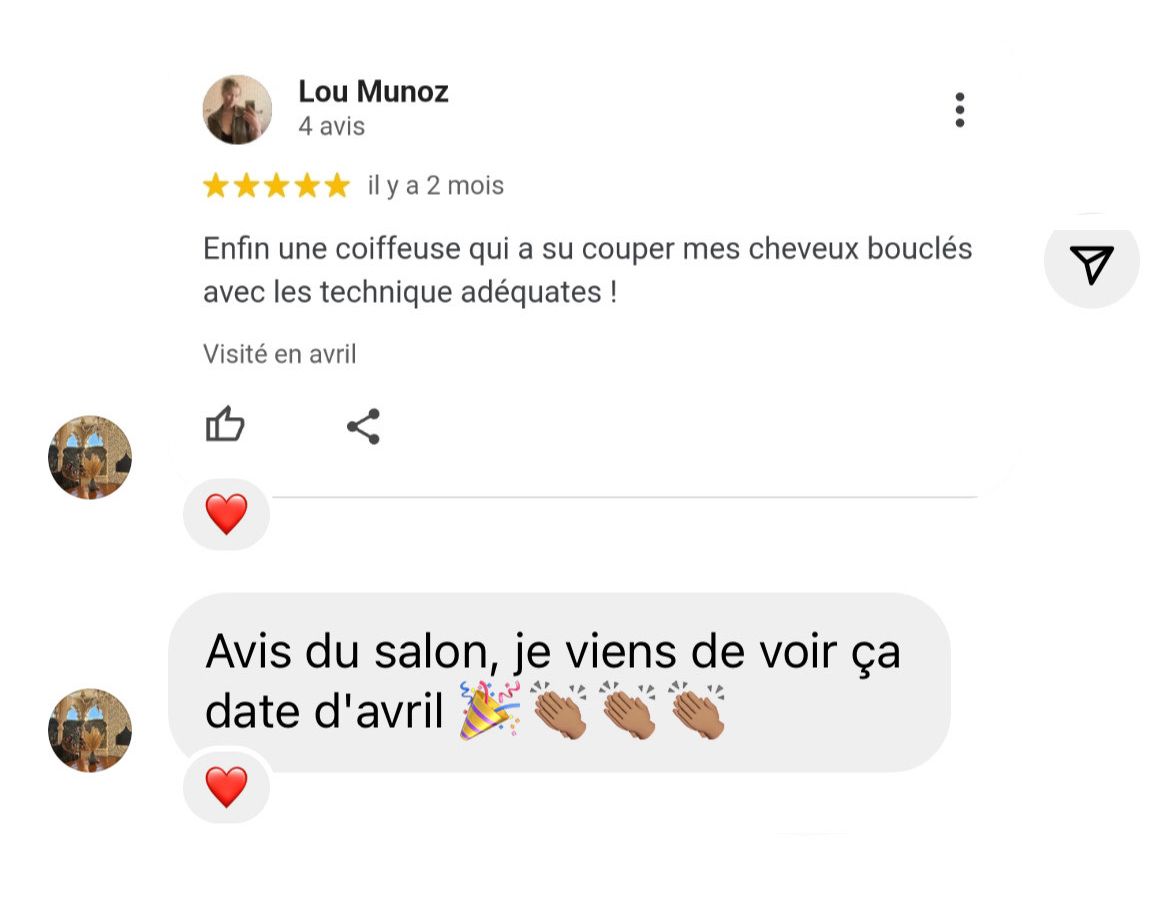The width and height of the screenshot is (1170, 900).
Task: Forward the shared review image
Action: 1091,264
